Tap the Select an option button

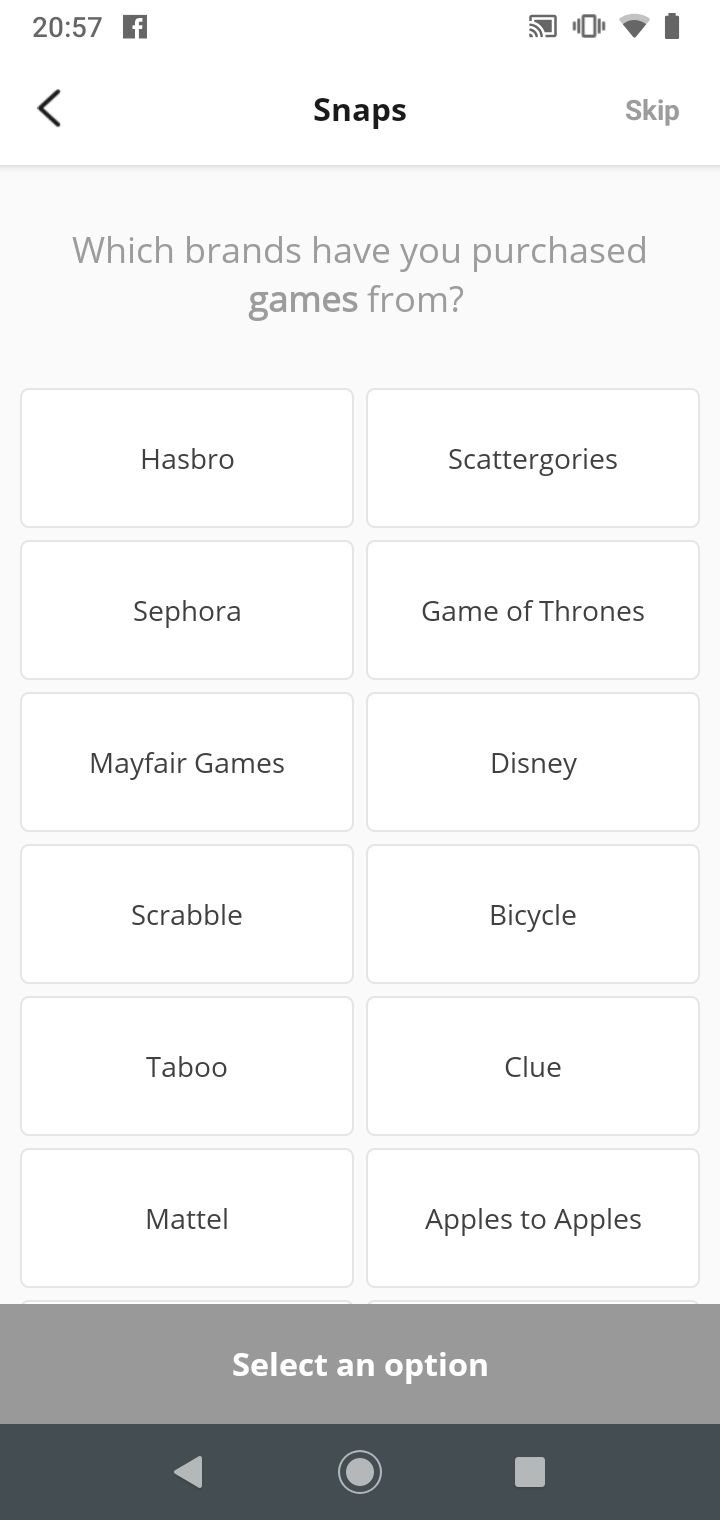[x=360, y=1364]
